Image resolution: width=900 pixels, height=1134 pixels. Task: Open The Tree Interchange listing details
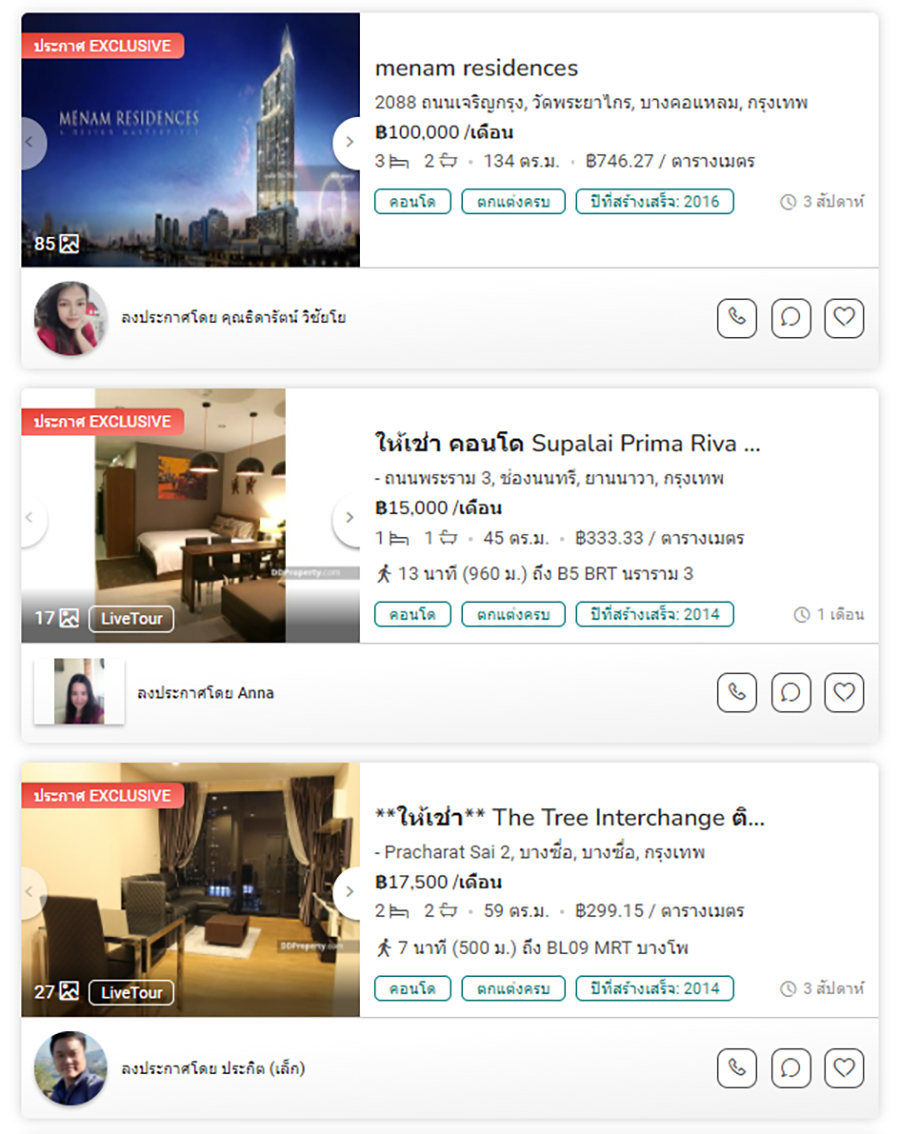[569, 818]
